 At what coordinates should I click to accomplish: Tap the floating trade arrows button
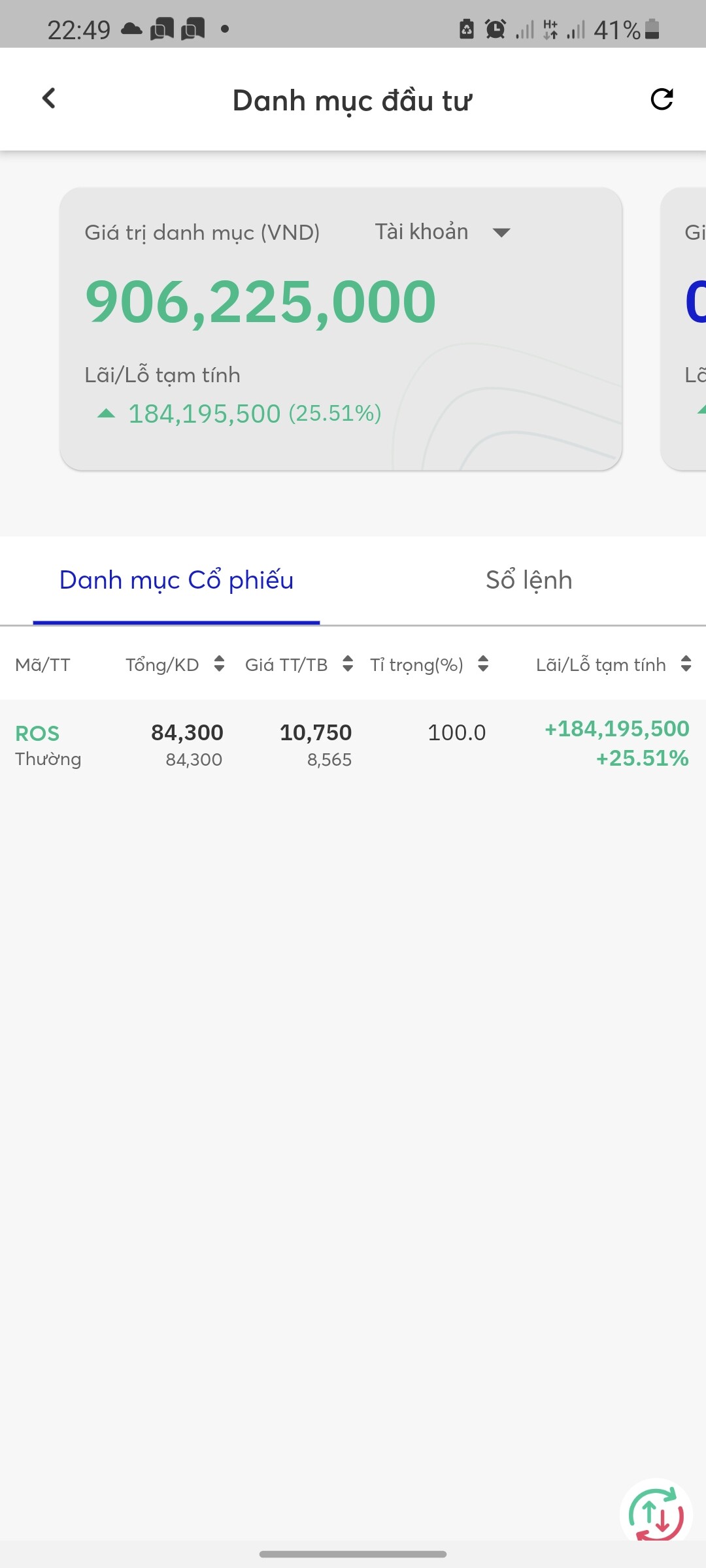coord(656,1512)
